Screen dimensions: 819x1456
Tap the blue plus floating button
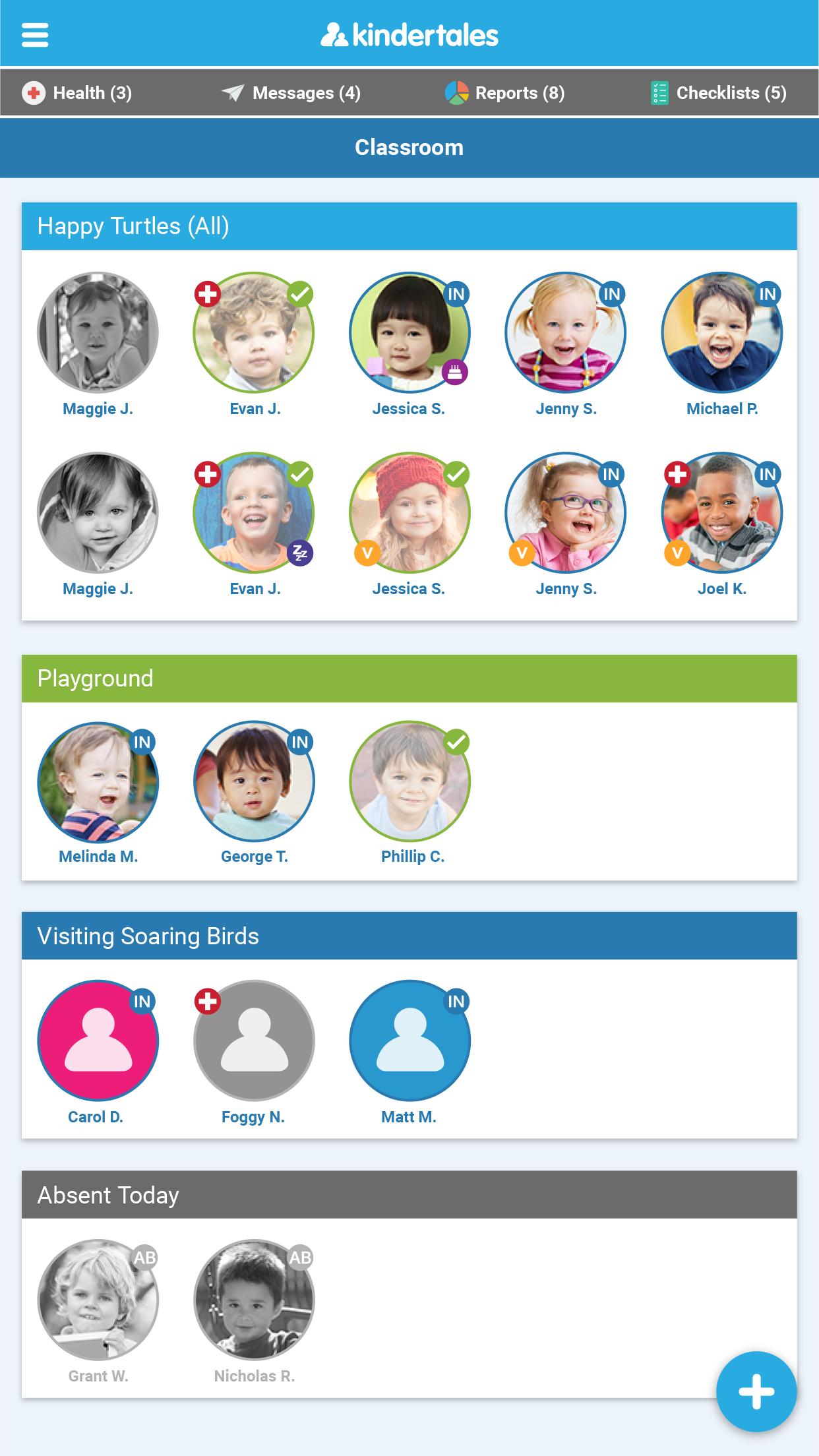coord(756,1391)
